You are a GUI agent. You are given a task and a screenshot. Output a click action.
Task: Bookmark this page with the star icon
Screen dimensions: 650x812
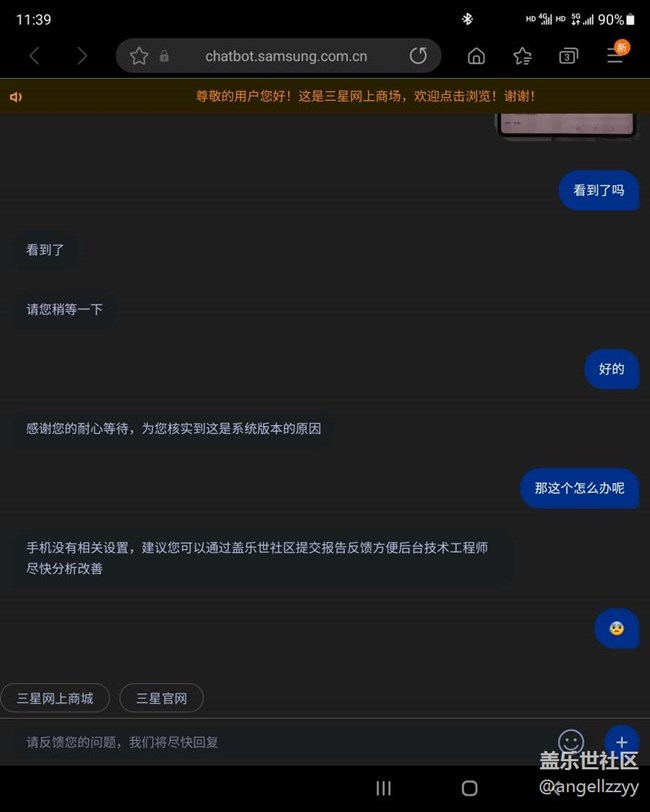pyautogui.click(x=139, y=57)
